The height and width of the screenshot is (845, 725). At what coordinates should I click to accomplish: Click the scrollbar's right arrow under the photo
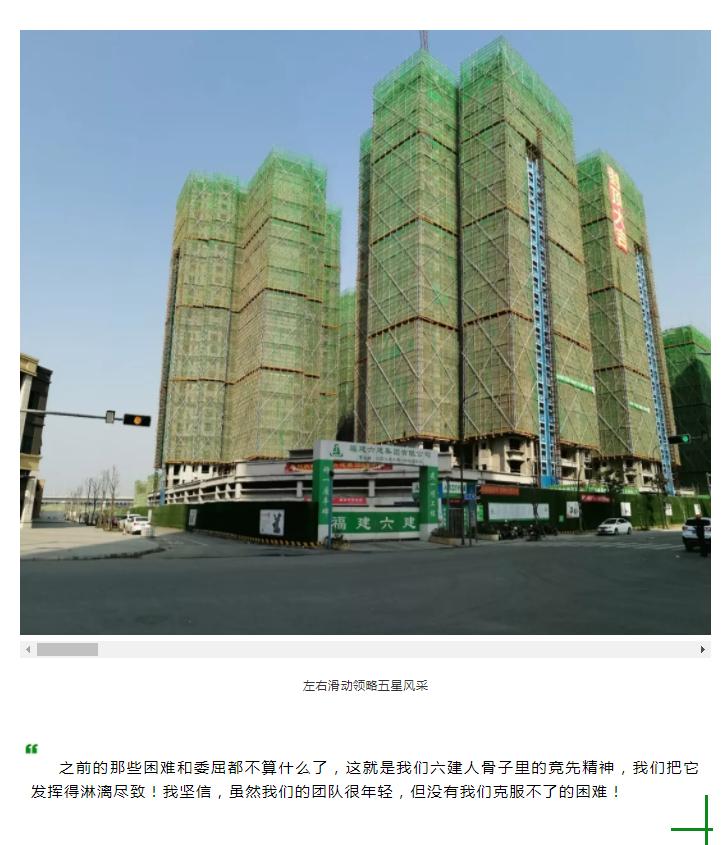[x=702, y=649]
